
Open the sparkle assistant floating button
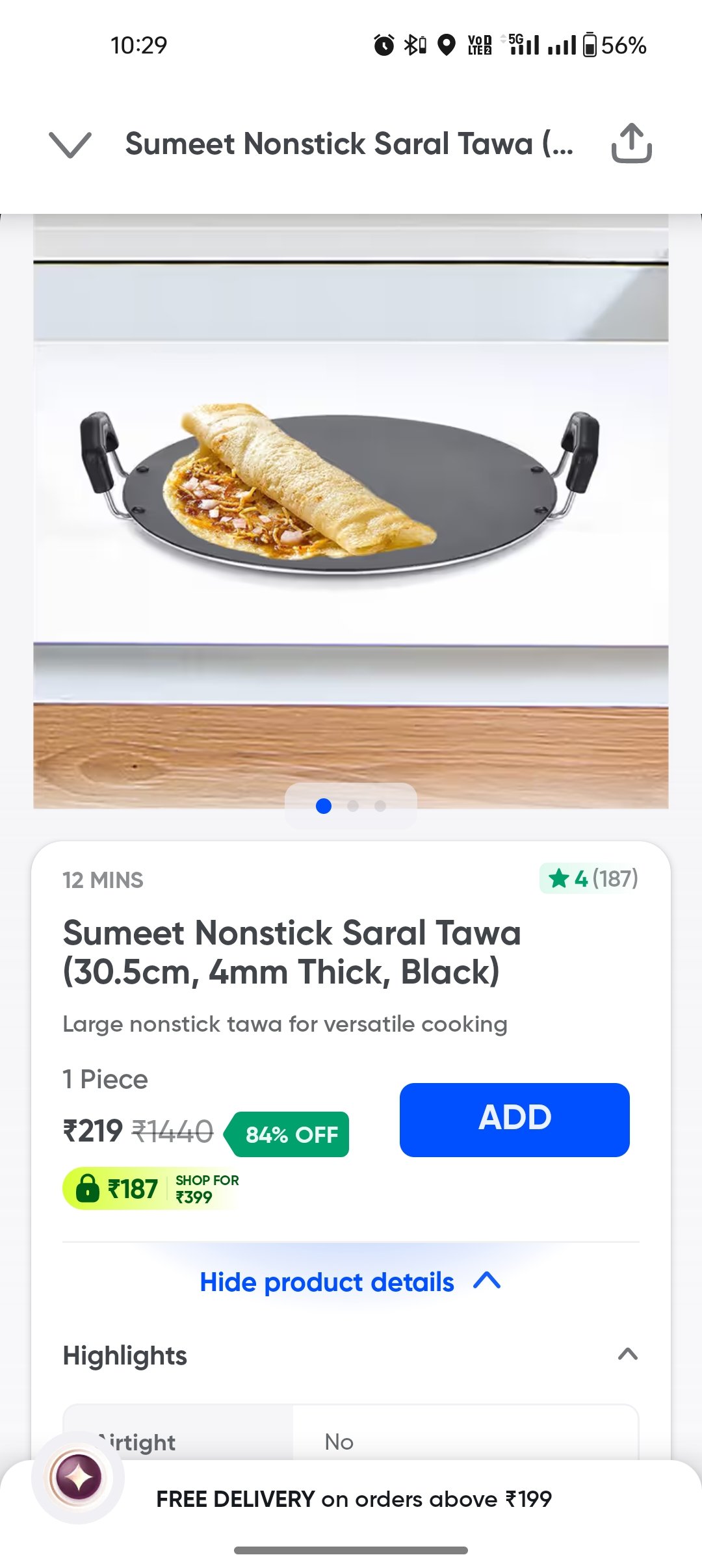78,1477
